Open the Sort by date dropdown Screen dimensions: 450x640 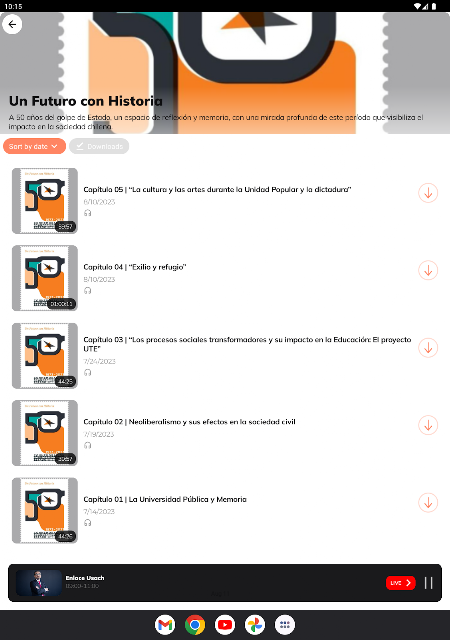click(34, 146)
